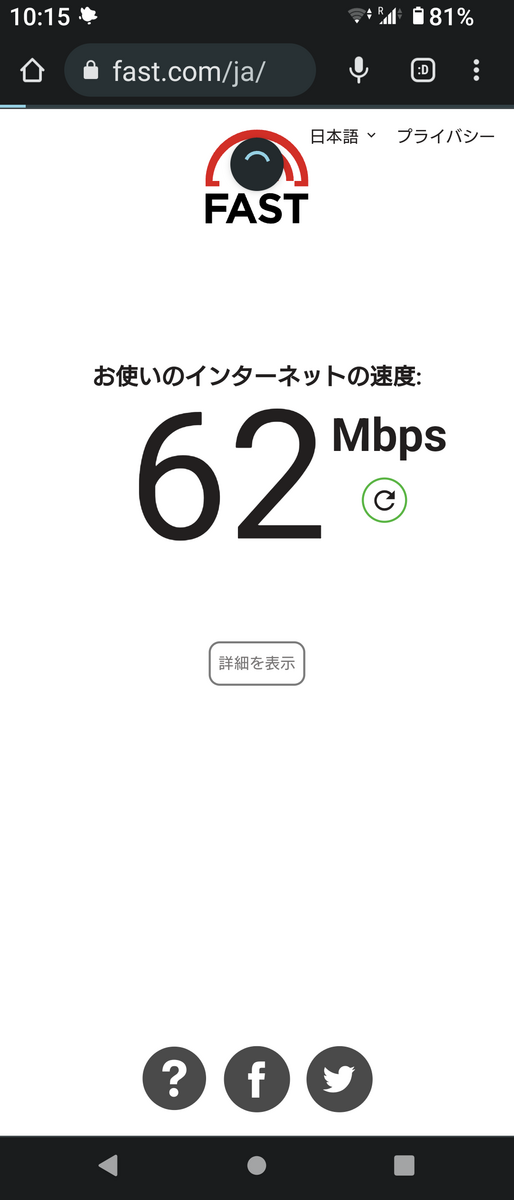Go to the browser home page
Screen dimensions: 514x1200
(x=32, y=70)
